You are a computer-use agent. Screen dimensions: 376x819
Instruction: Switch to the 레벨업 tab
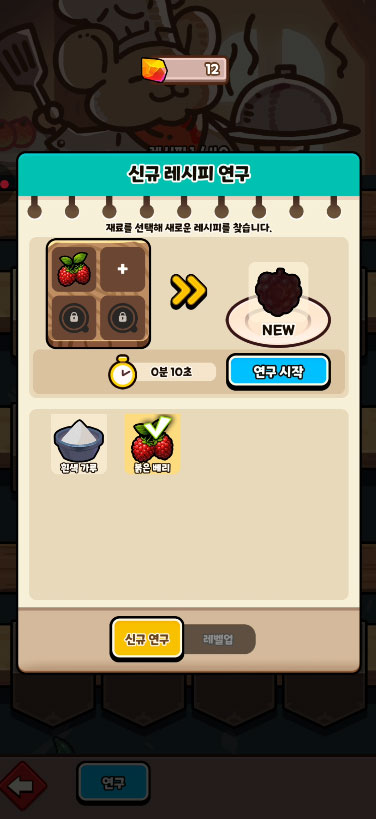219,639
